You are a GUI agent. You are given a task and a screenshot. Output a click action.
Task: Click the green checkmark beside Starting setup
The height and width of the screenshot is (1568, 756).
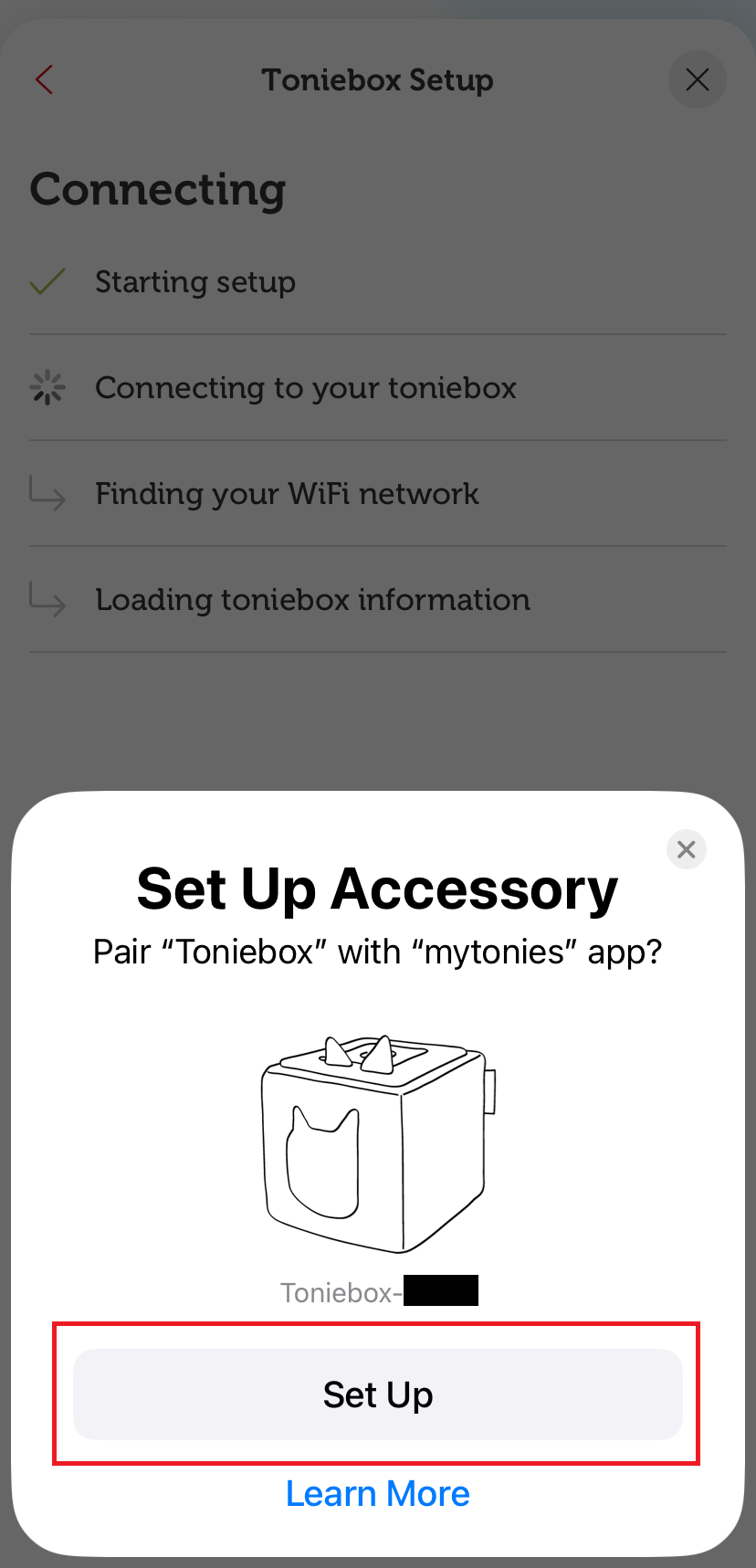point(46,282)
